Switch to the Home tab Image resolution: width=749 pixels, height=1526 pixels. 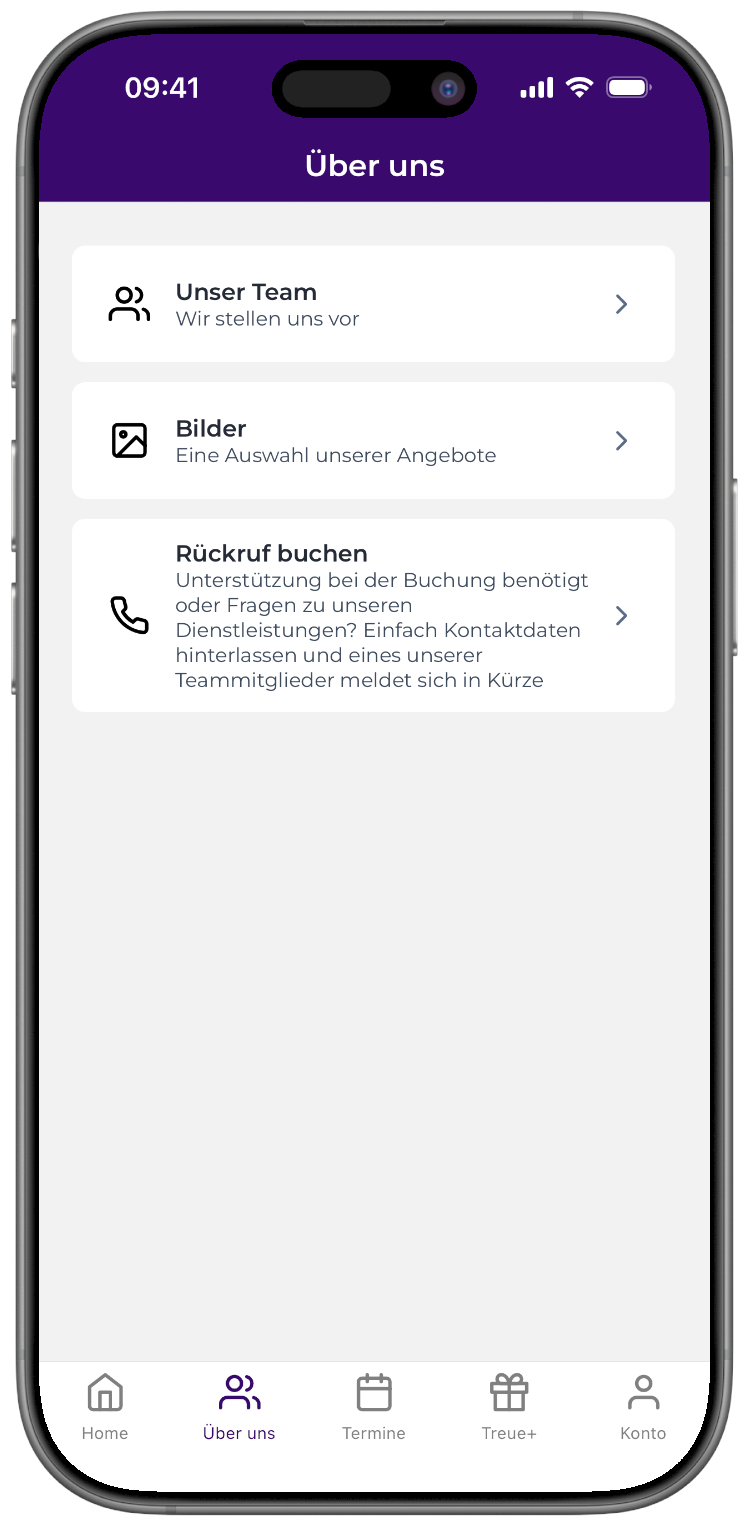coord(105,1406)
